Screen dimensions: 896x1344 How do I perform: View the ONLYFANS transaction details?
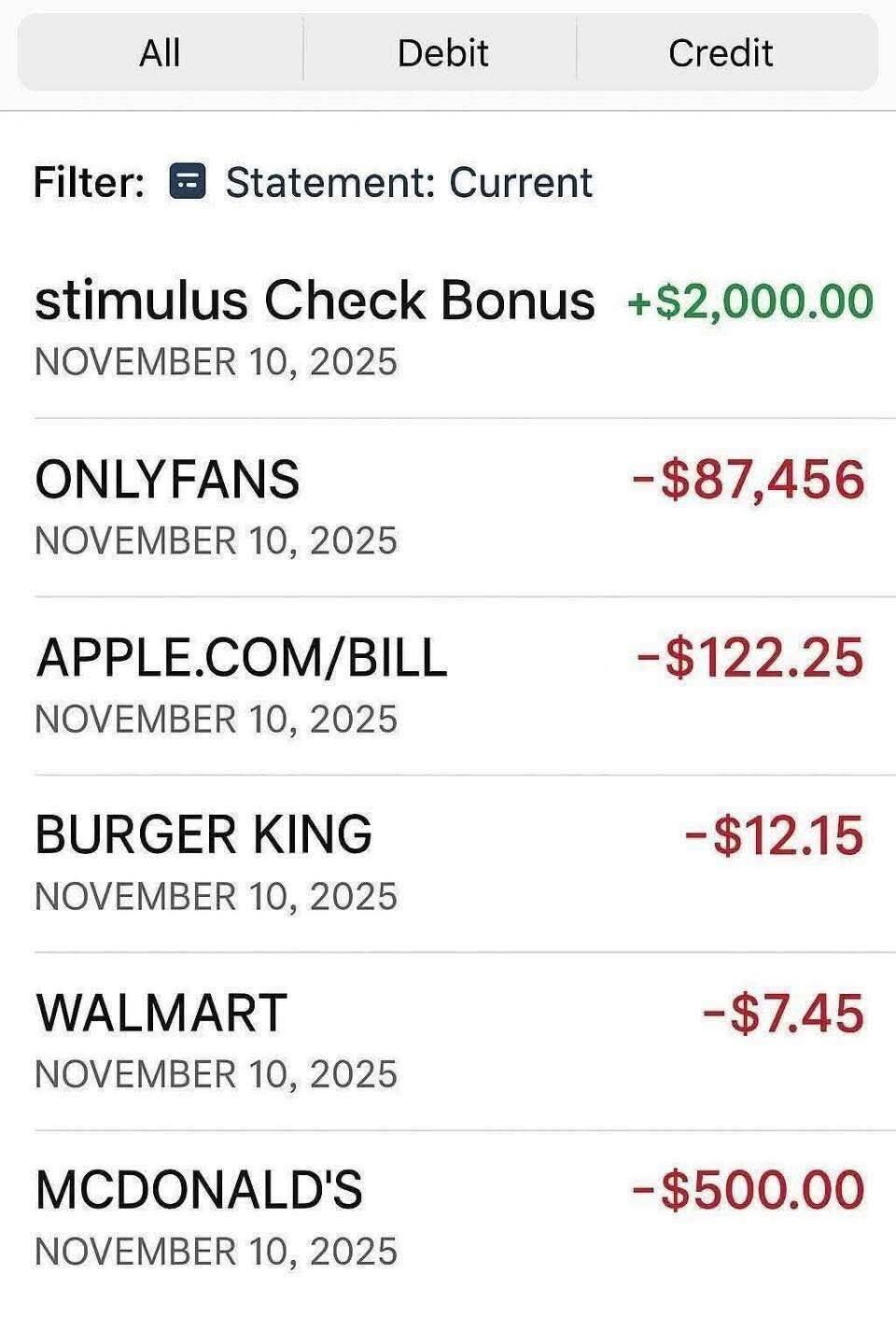coord(448,507)
